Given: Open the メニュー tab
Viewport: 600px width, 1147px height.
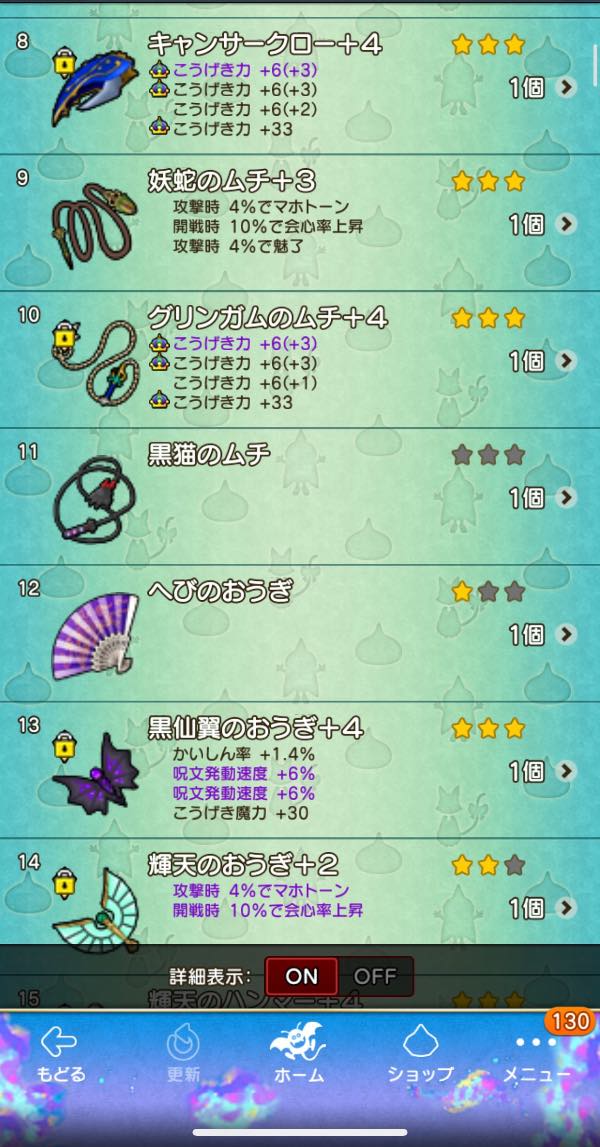Looking at the screenshot, I should [537, 1055].
